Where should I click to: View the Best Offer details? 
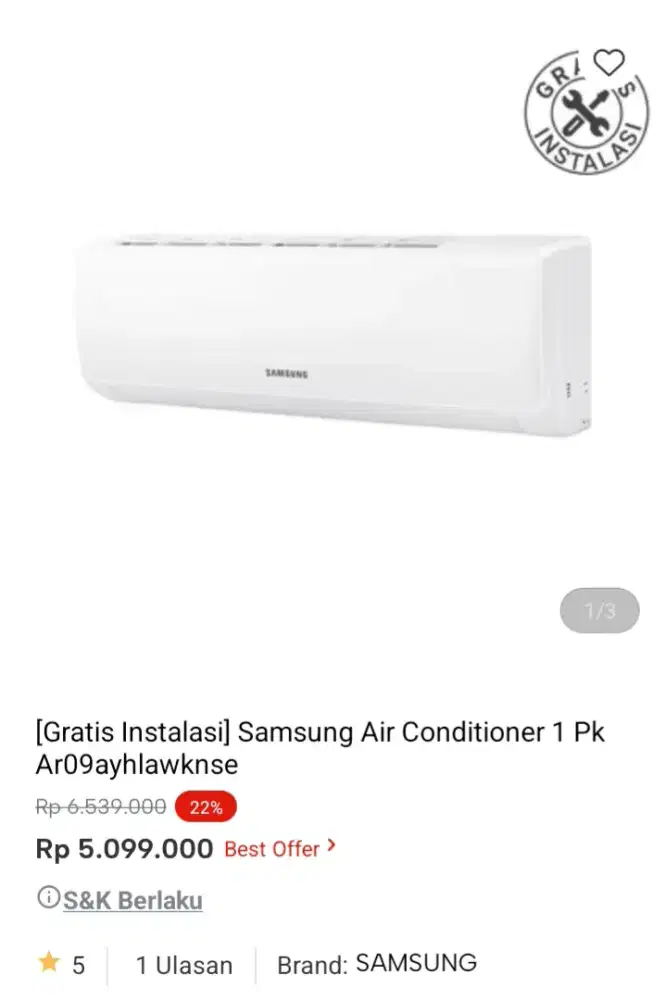tap(279, 849)
